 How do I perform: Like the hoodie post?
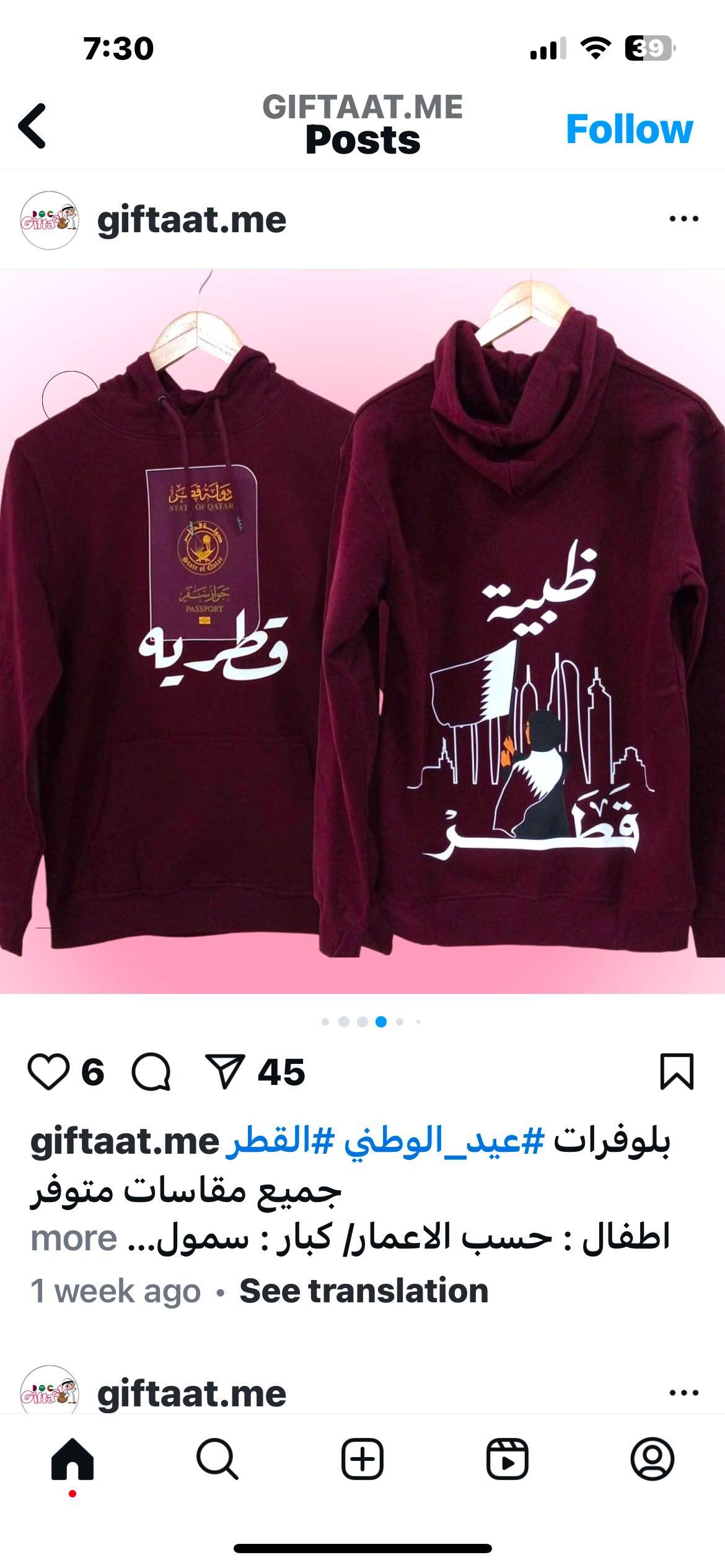(x=48, y=1072)
